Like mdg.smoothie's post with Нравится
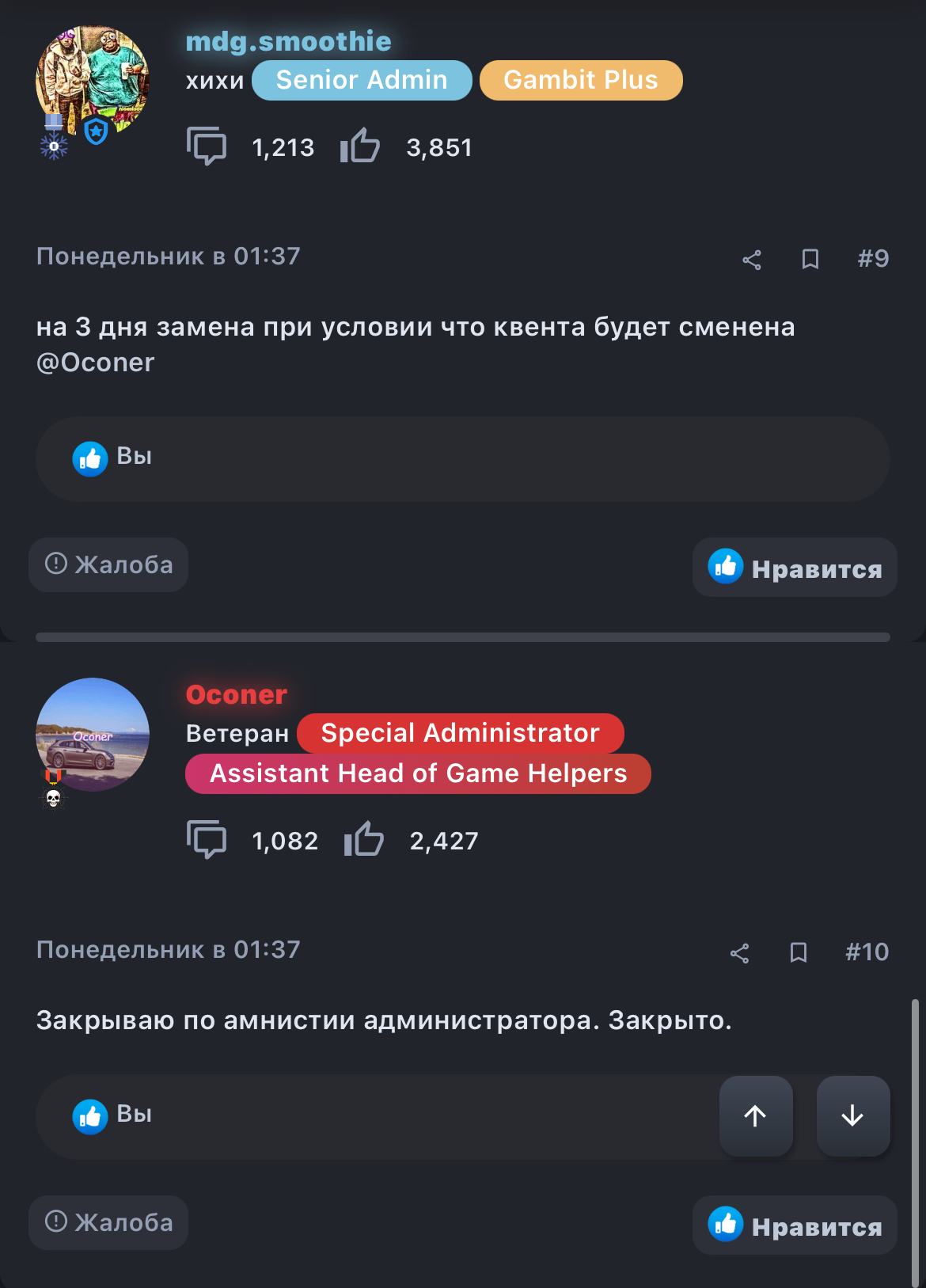This screenshot has width=926, height=1288. (795, 568)
